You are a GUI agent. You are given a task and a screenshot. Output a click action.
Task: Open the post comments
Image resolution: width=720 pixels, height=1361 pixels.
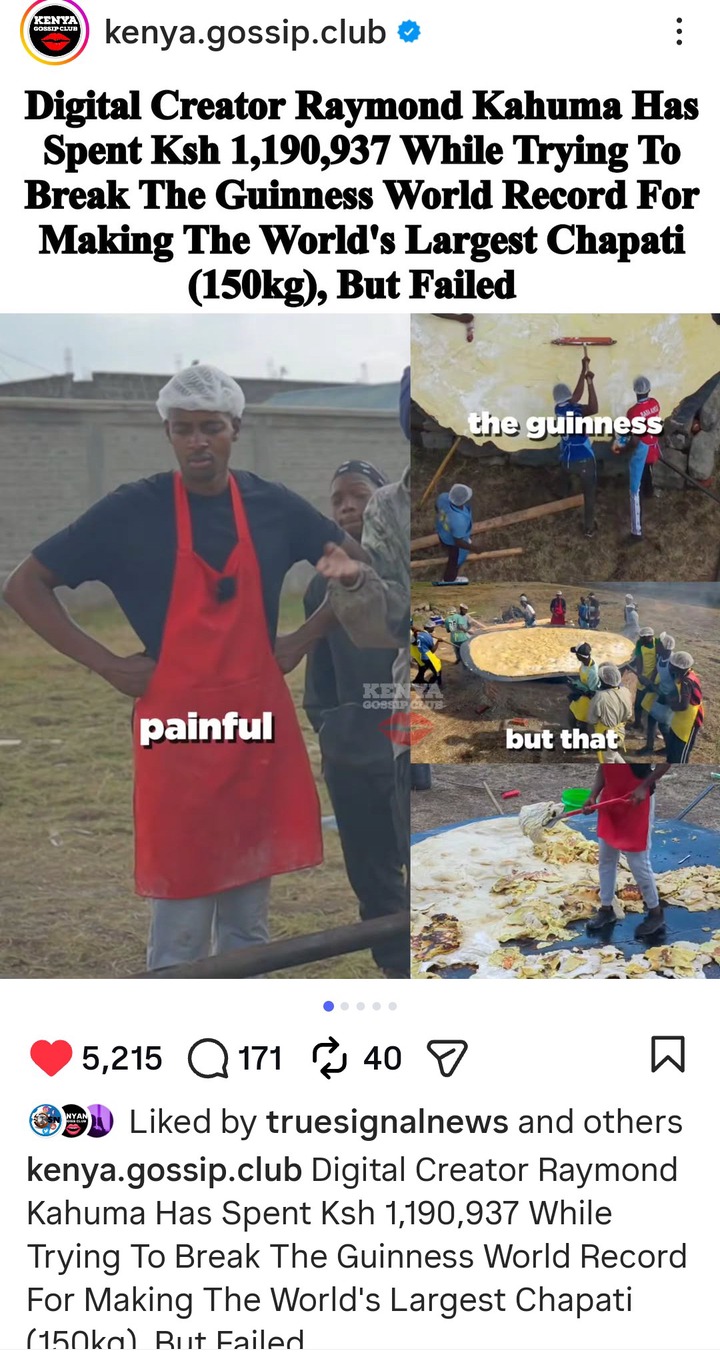(208, 1058)
